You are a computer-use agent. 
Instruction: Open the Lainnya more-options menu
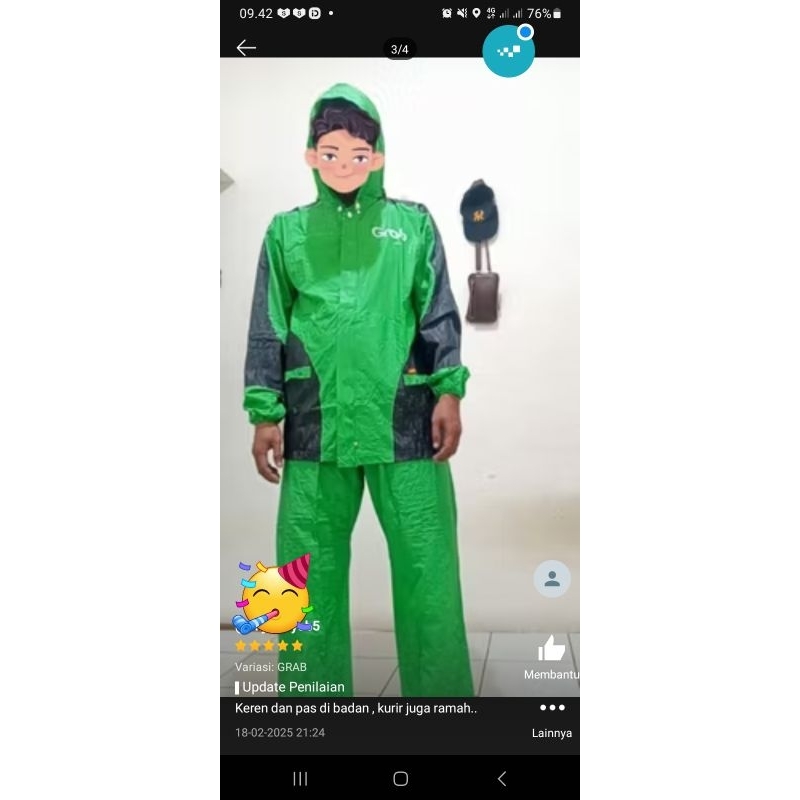(x=552, y=708)
